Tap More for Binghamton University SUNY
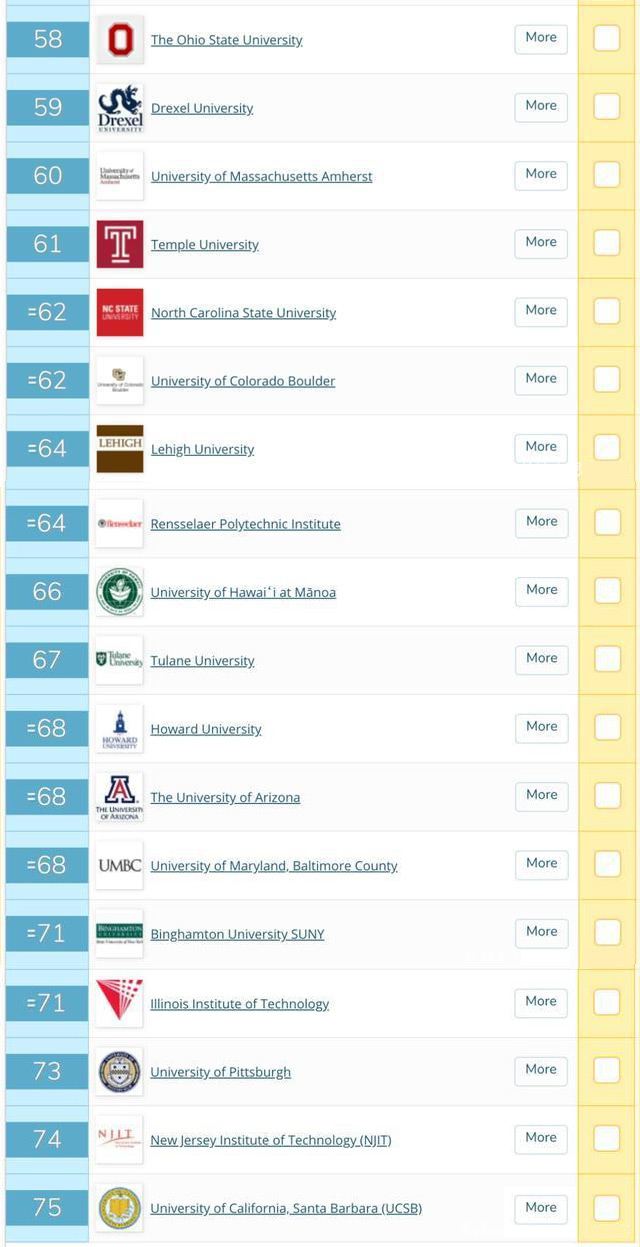 (541, 932)
